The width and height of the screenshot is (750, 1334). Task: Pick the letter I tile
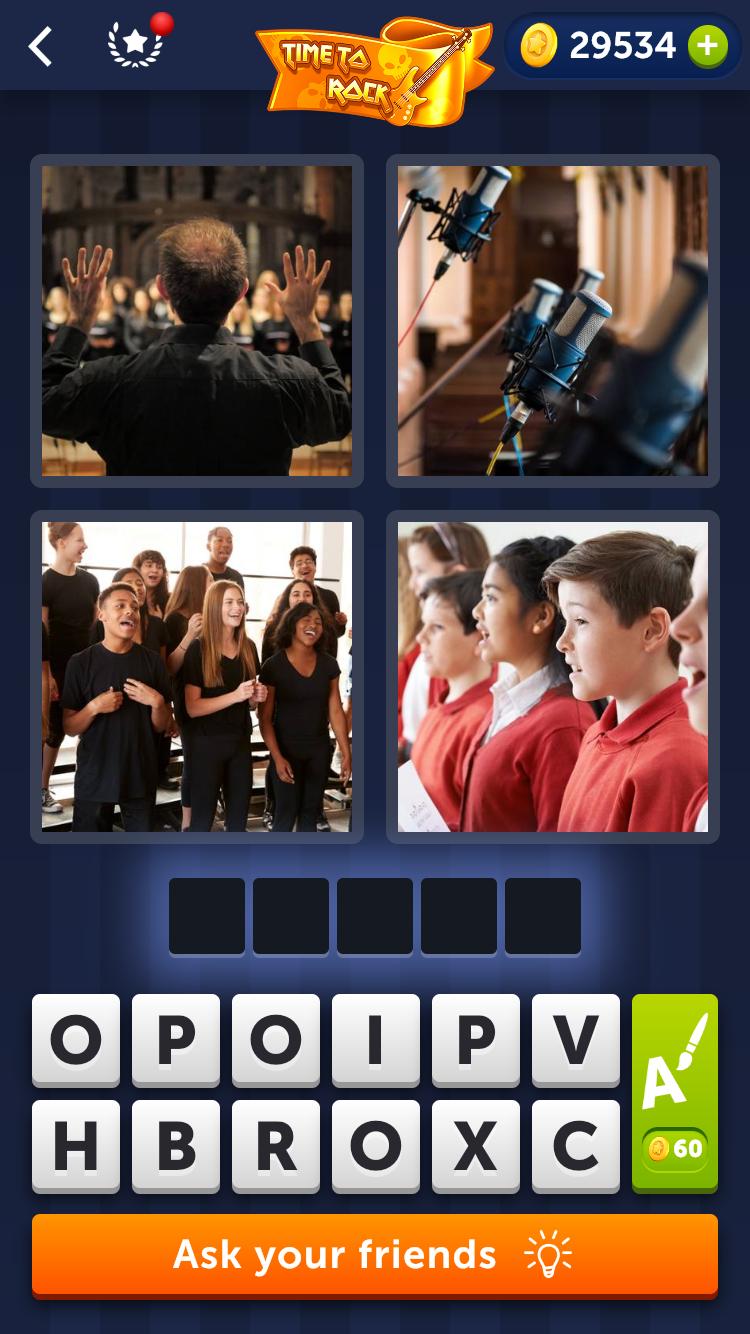376,1040
